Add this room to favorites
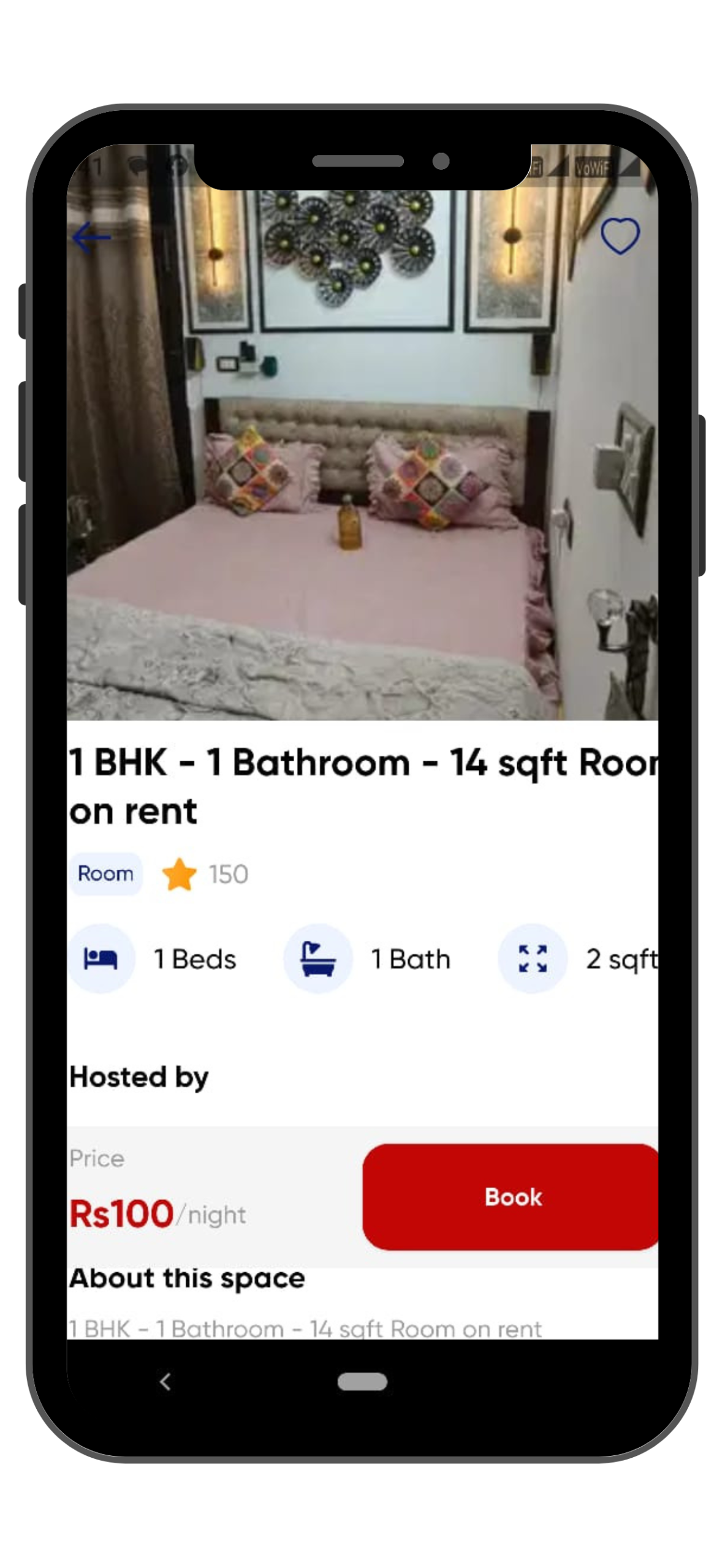The width and height of the screenshot is (725, 1568). click(620, 236)
